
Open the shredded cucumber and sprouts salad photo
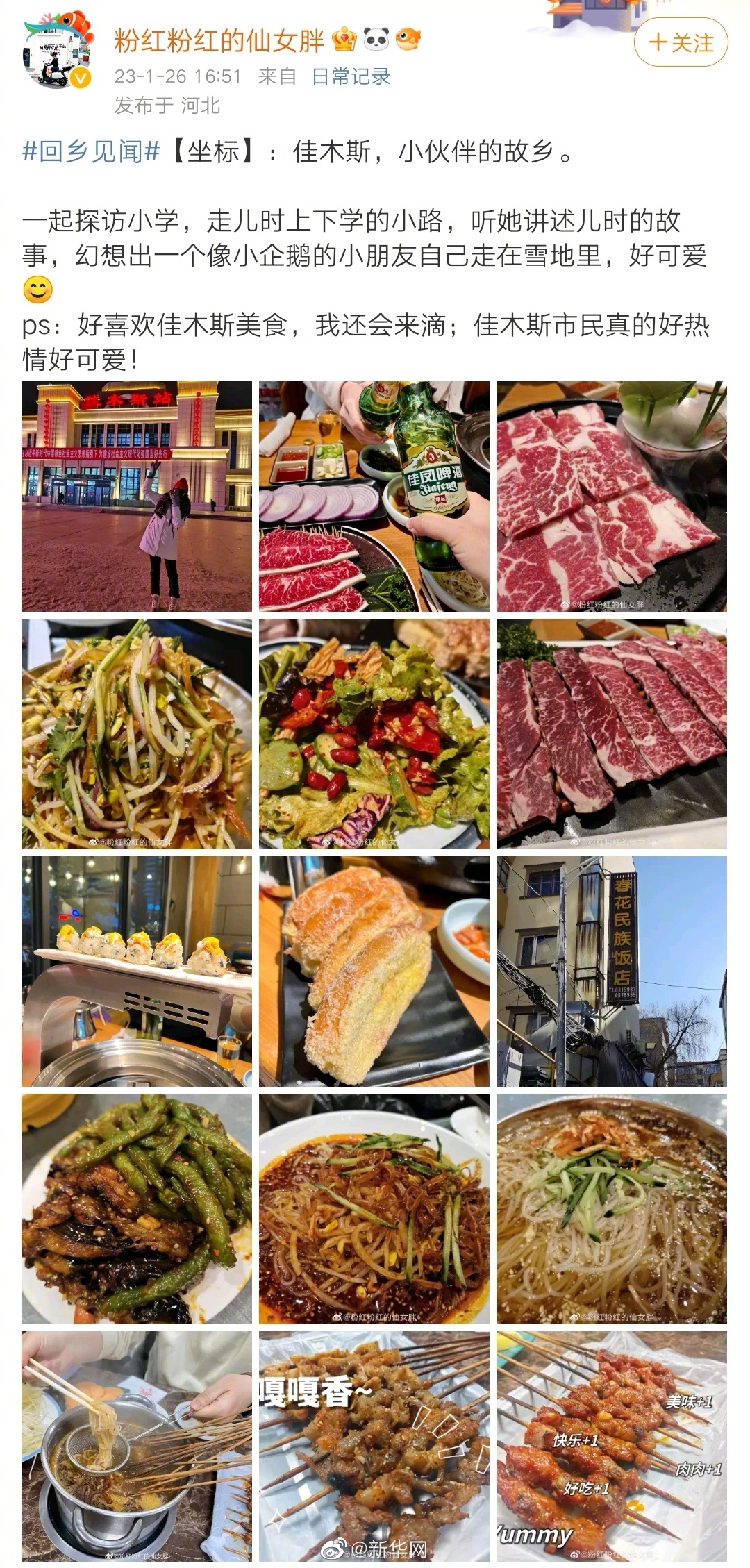[137, 734]
